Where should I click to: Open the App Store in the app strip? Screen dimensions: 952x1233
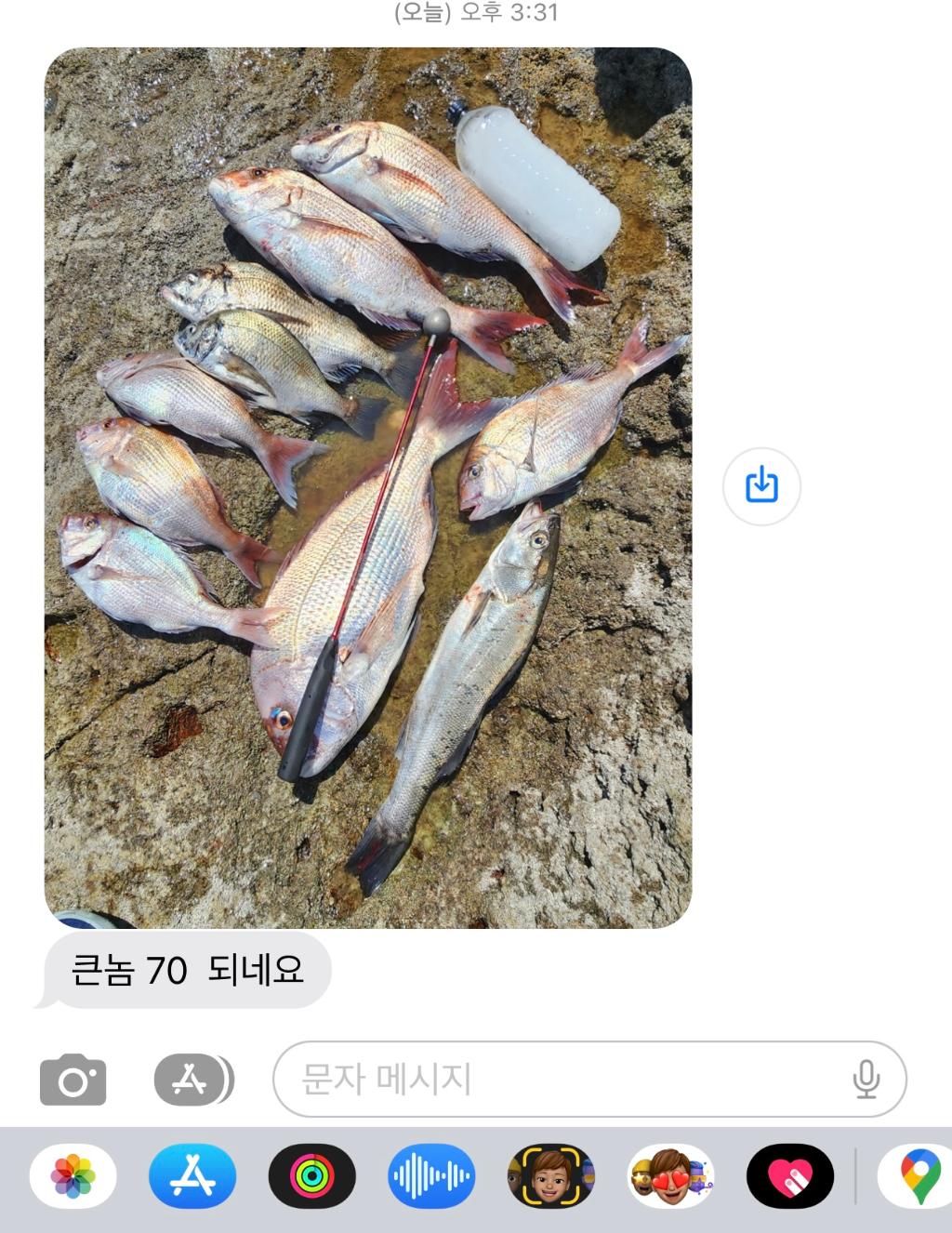[192, 1176]
